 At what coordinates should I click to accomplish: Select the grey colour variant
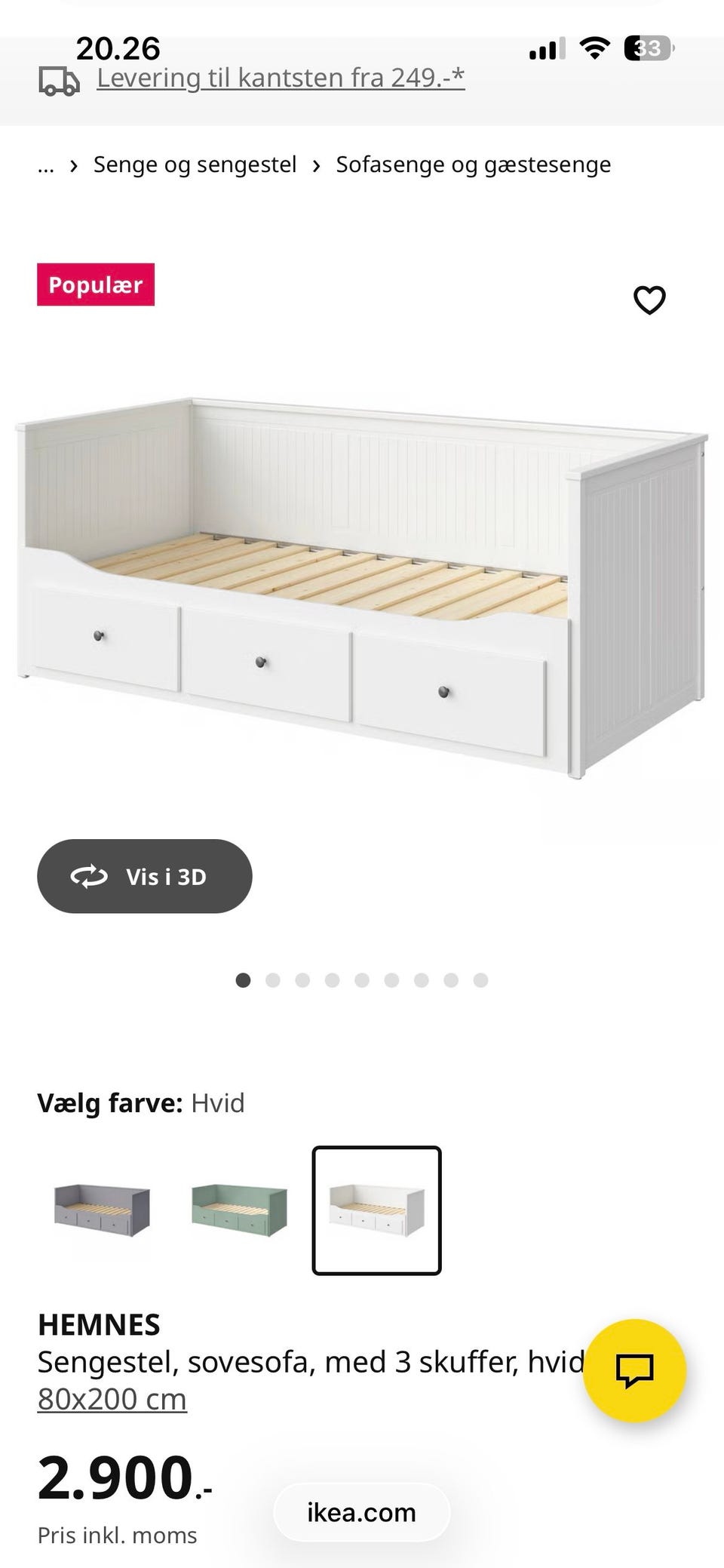click(102, 1210)
